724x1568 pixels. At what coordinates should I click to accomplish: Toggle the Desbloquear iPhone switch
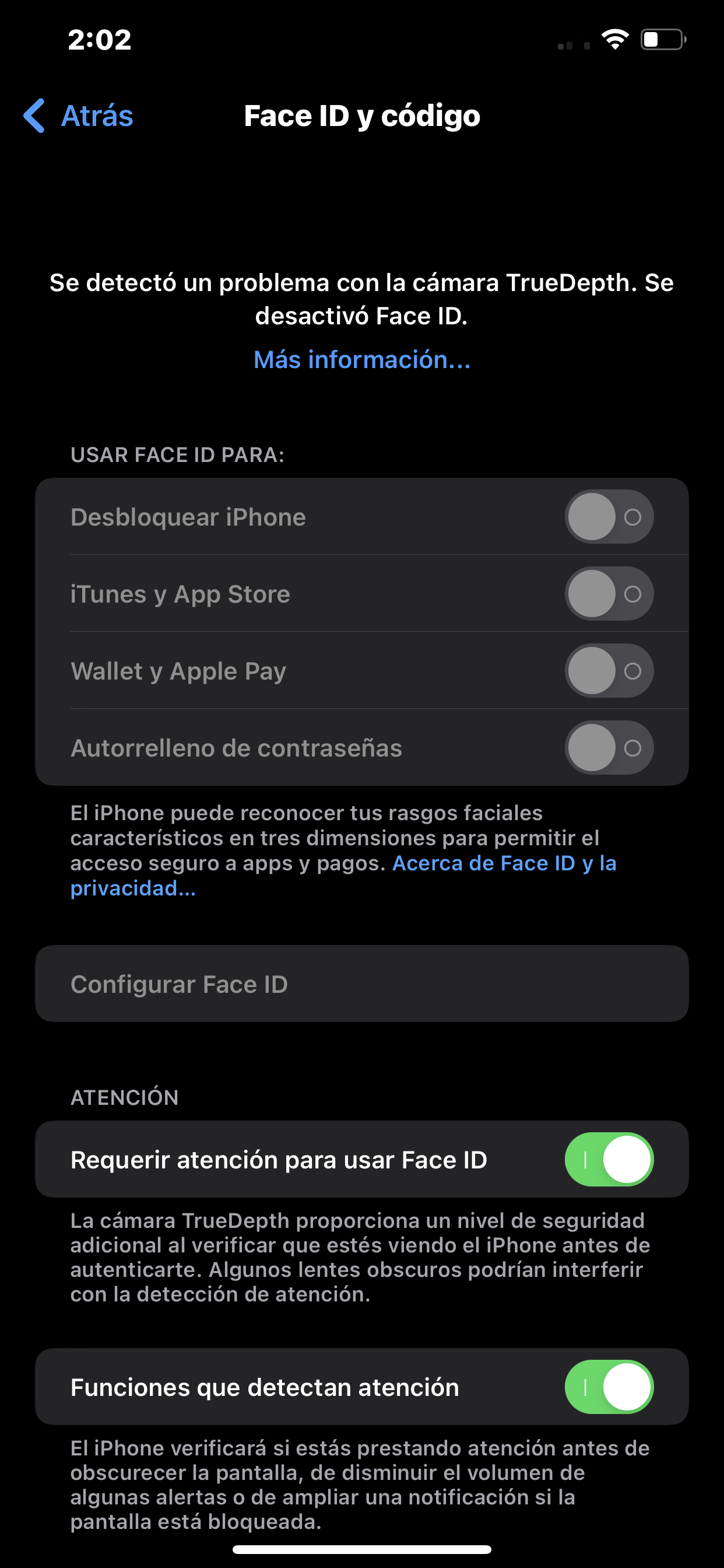[x=609, y=517]
